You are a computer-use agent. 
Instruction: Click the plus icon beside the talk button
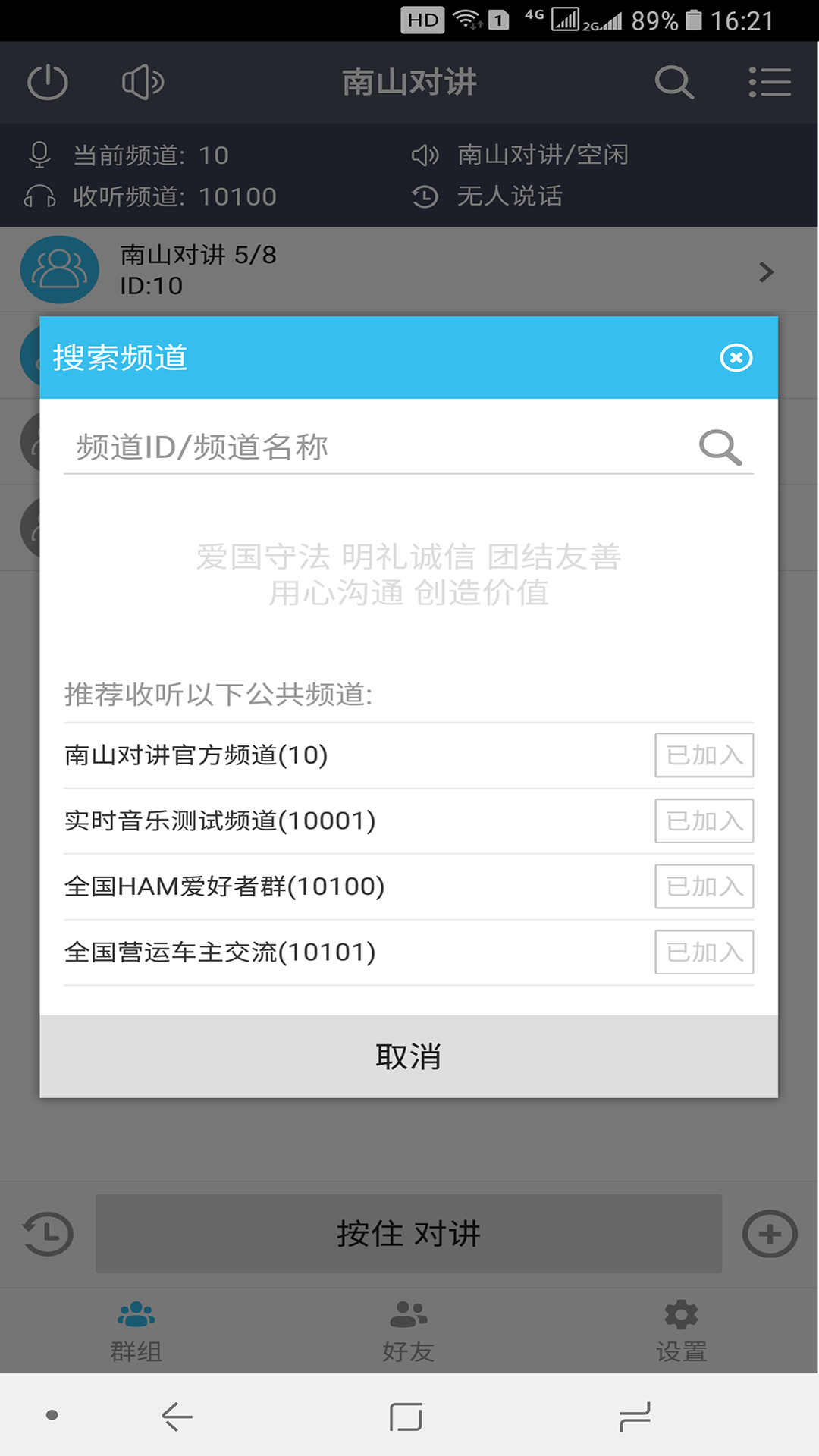tap(770, 1234)
